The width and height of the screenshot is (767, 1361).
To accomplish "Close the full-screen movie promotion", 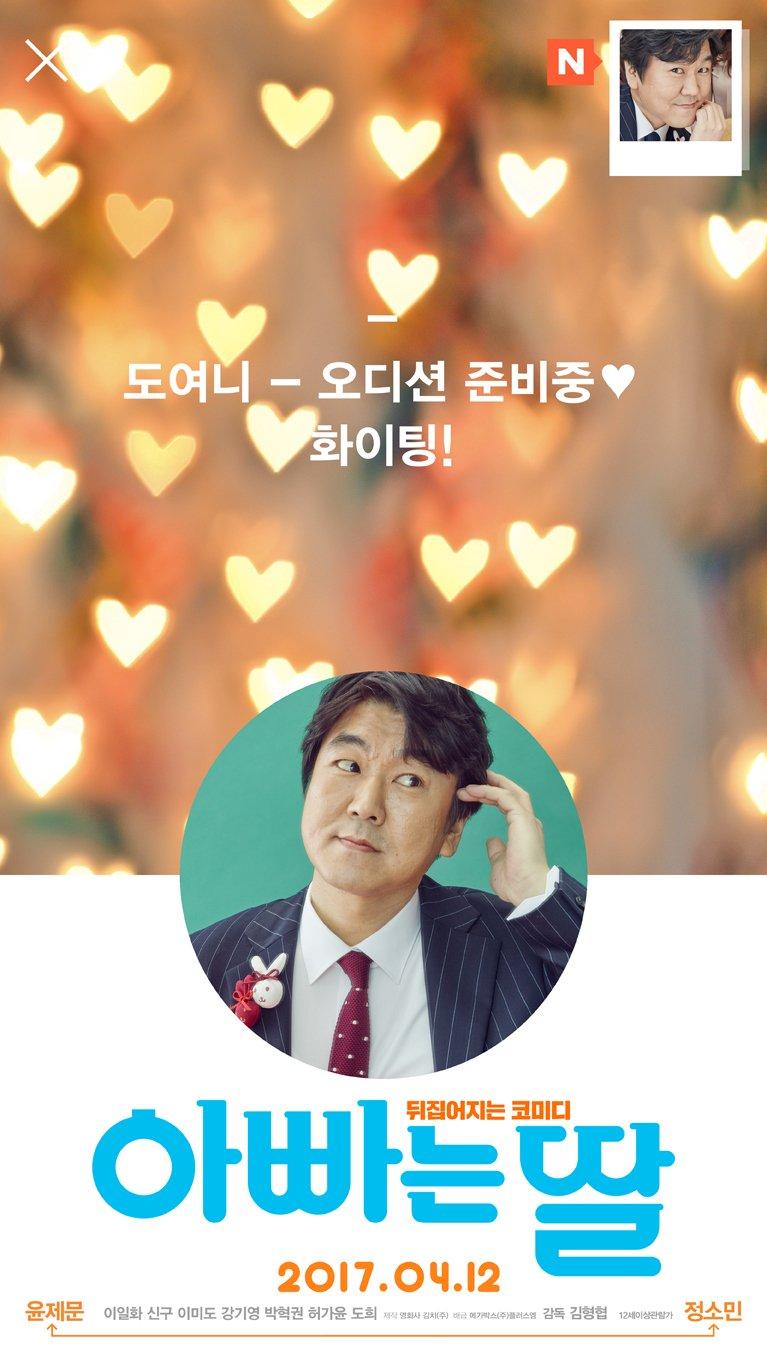I will point(45,62).
